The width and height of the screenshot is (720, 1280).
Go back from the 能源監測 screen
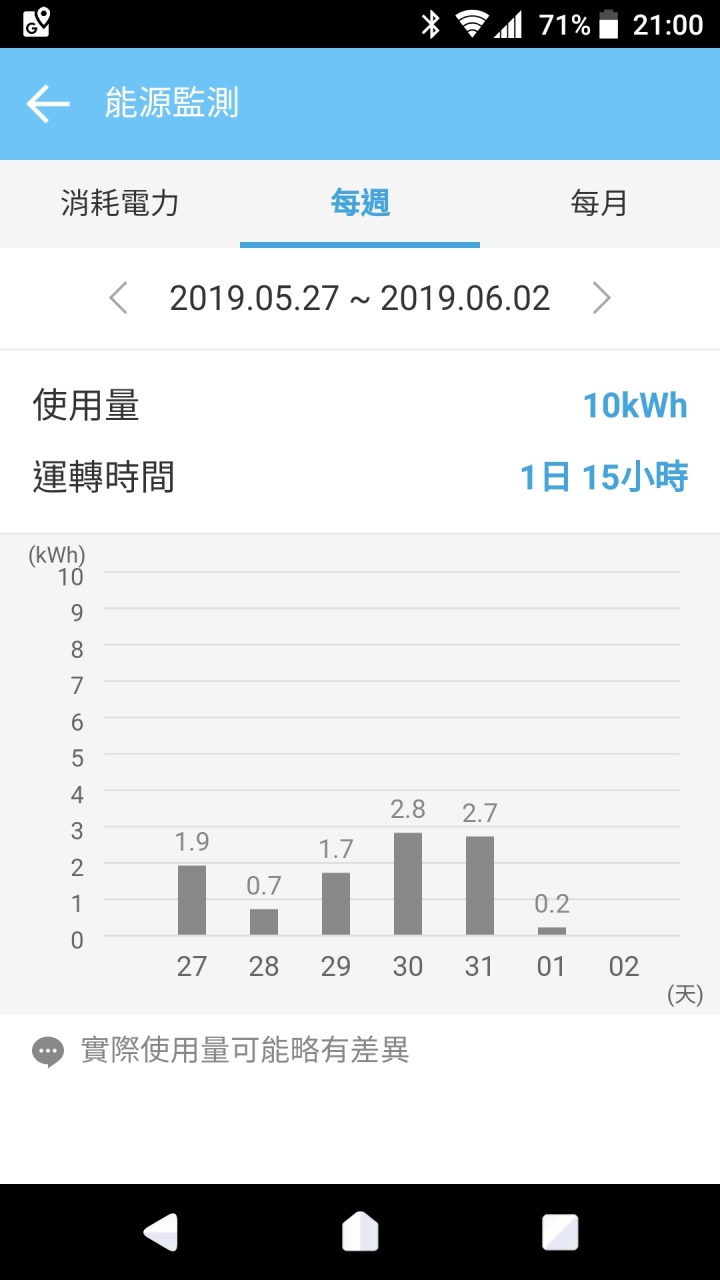tap(48, 104)
